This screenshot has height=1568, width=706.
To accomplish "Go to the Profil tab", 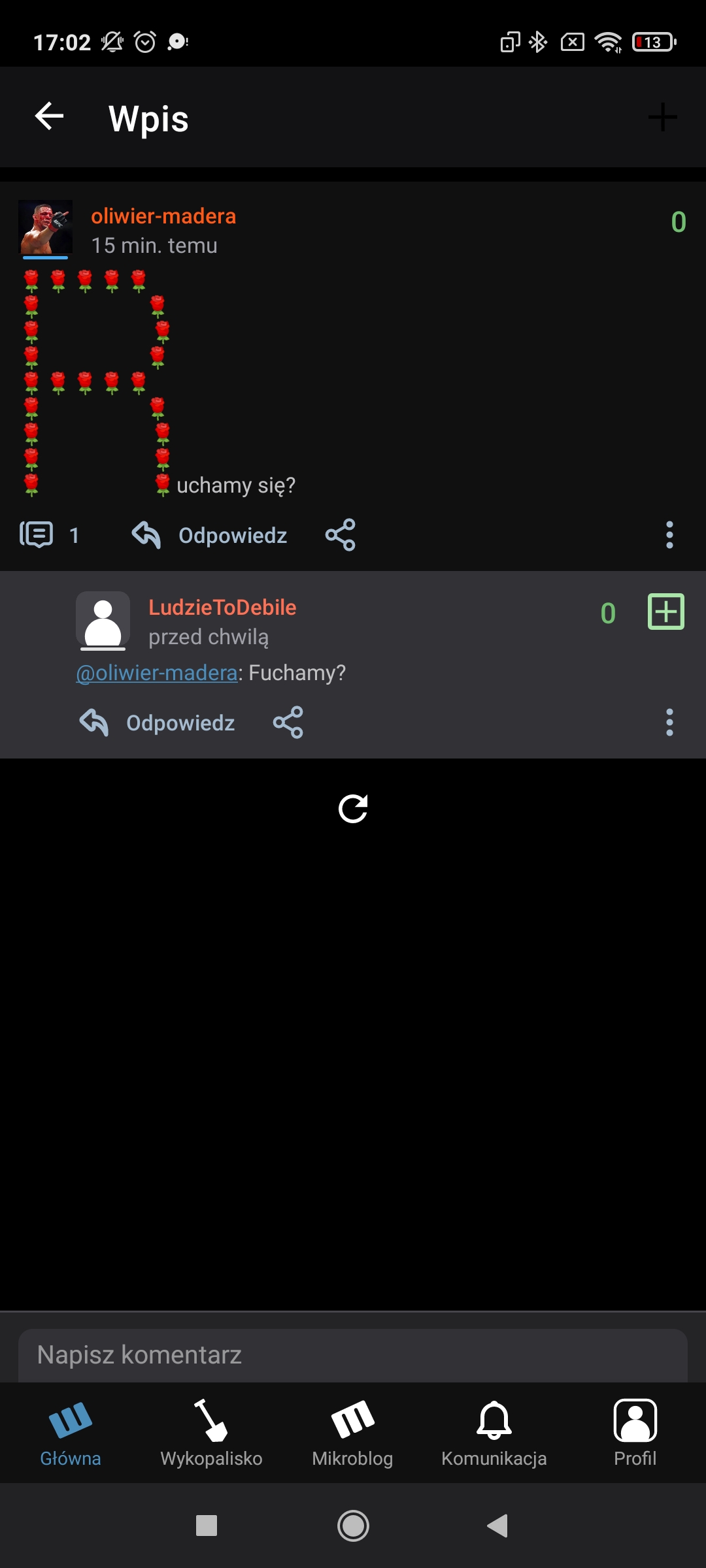I will (x=635, y=1433).
